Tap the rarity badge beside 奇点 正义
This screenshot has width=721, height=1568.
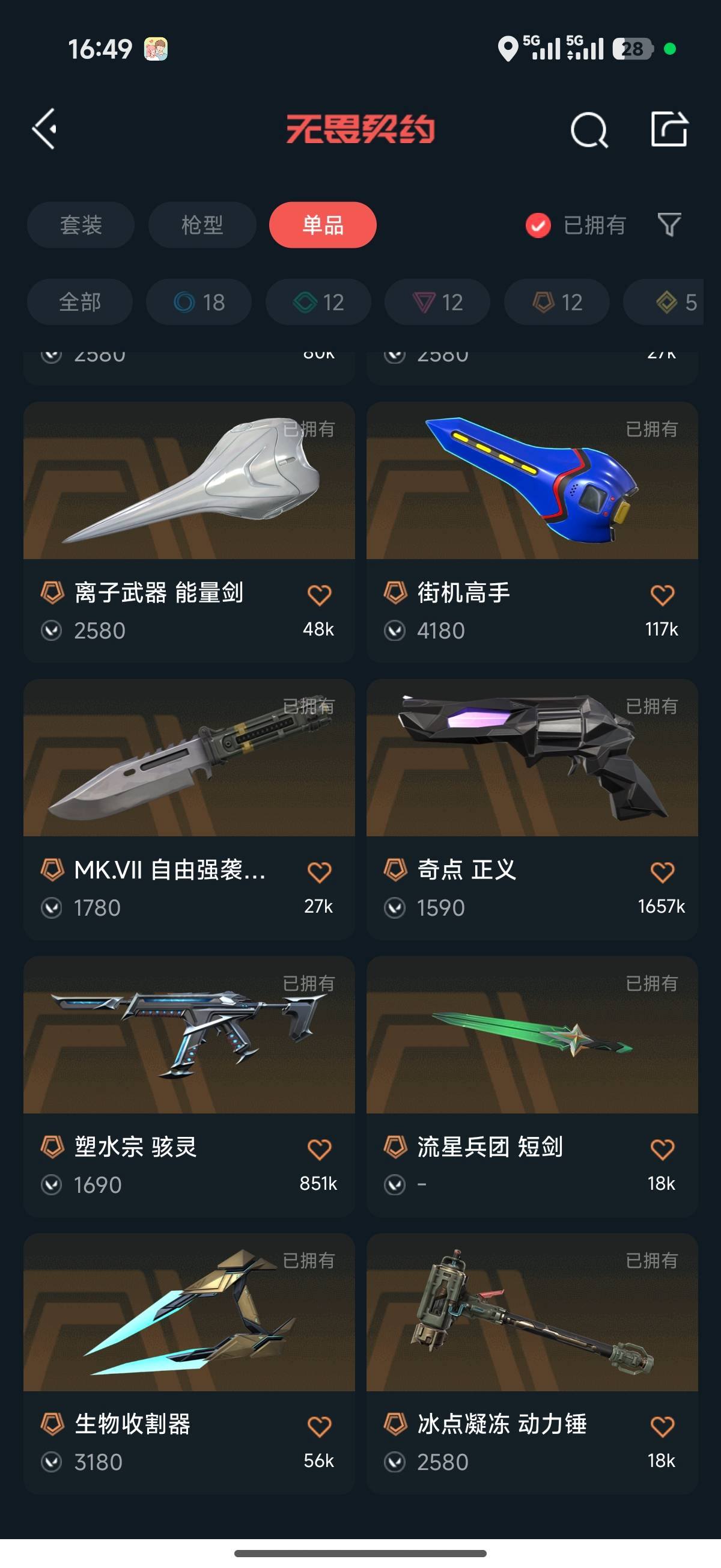[x=395, y=869]
